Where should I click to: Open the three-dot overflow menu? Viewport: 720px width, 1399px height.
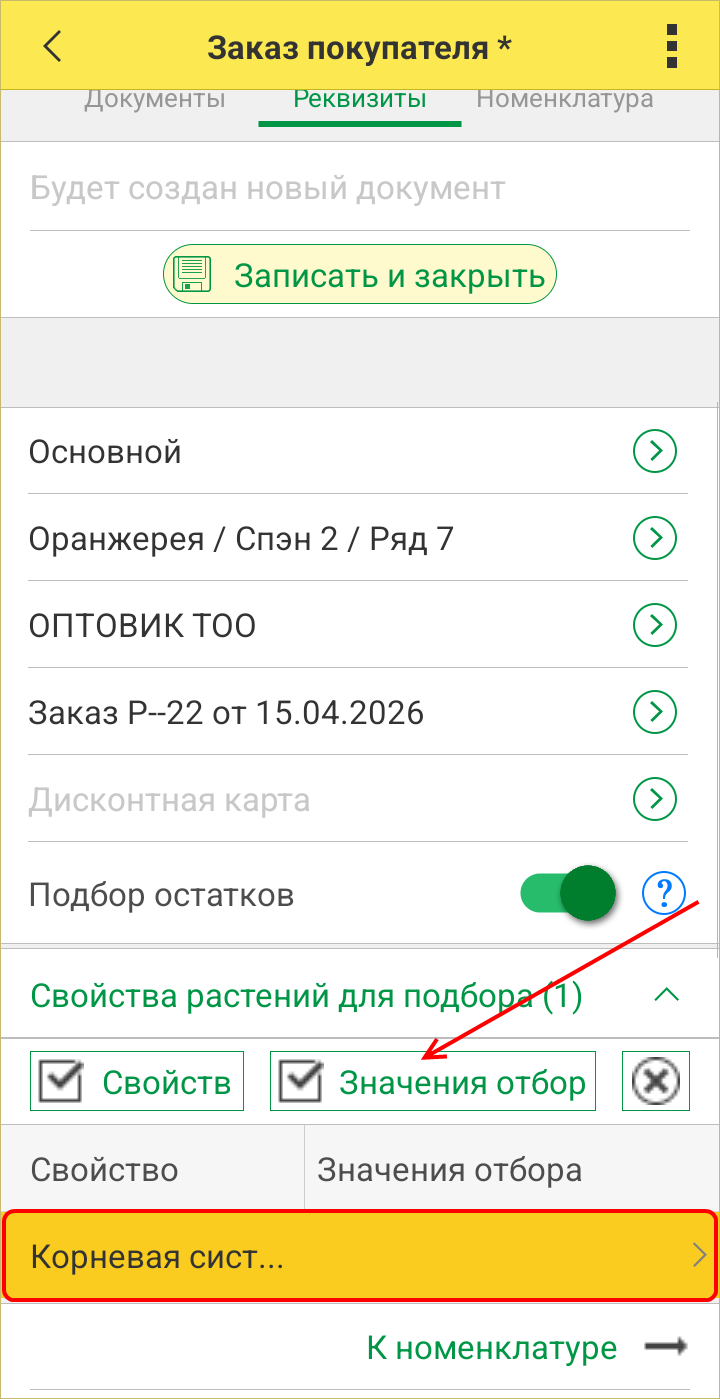tap(670, 46)
